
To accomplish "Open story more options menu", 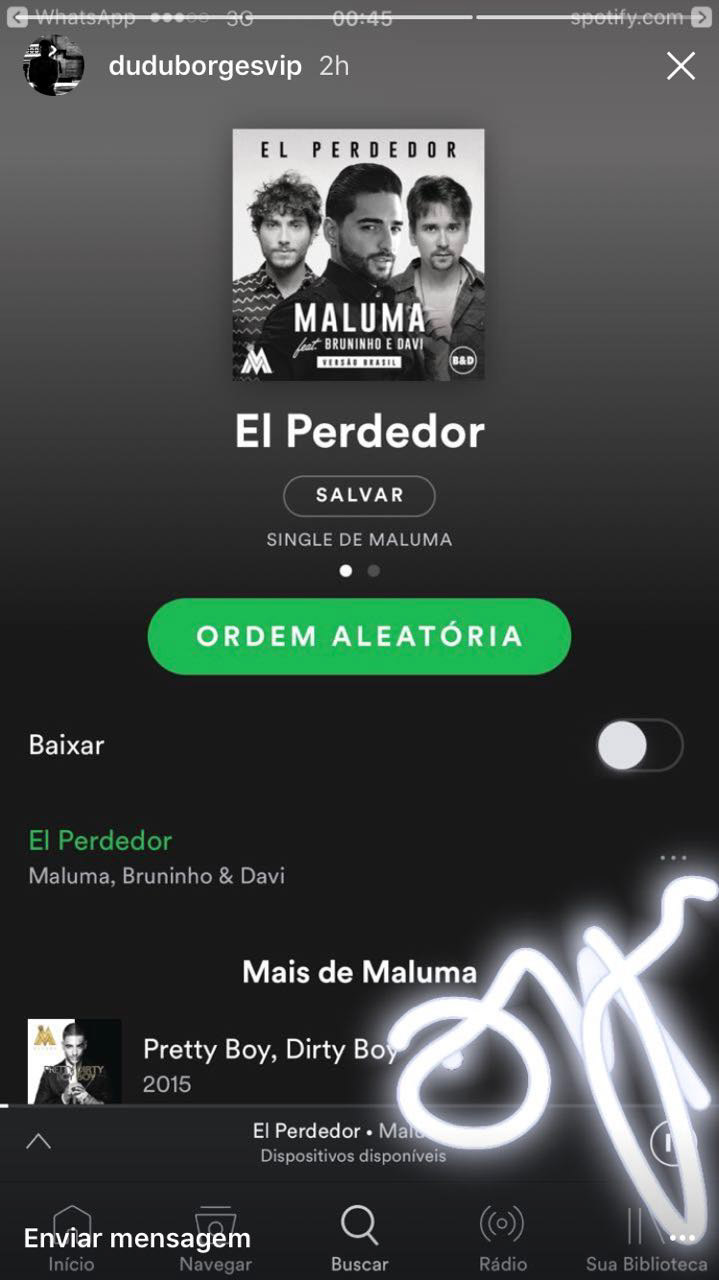I will (x=681, y=1238).
